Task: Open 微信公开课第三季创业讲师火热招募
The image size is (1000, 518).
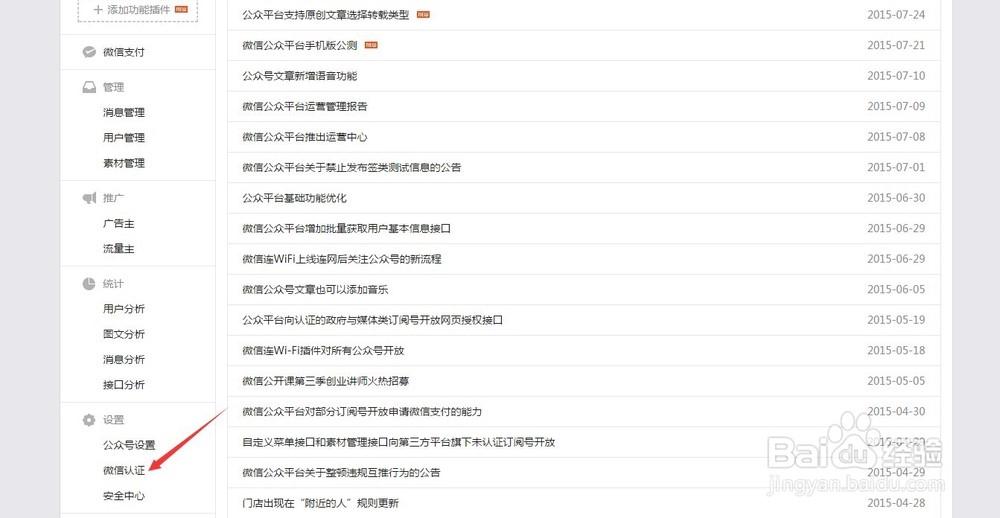Action: (x=325, y=381)
